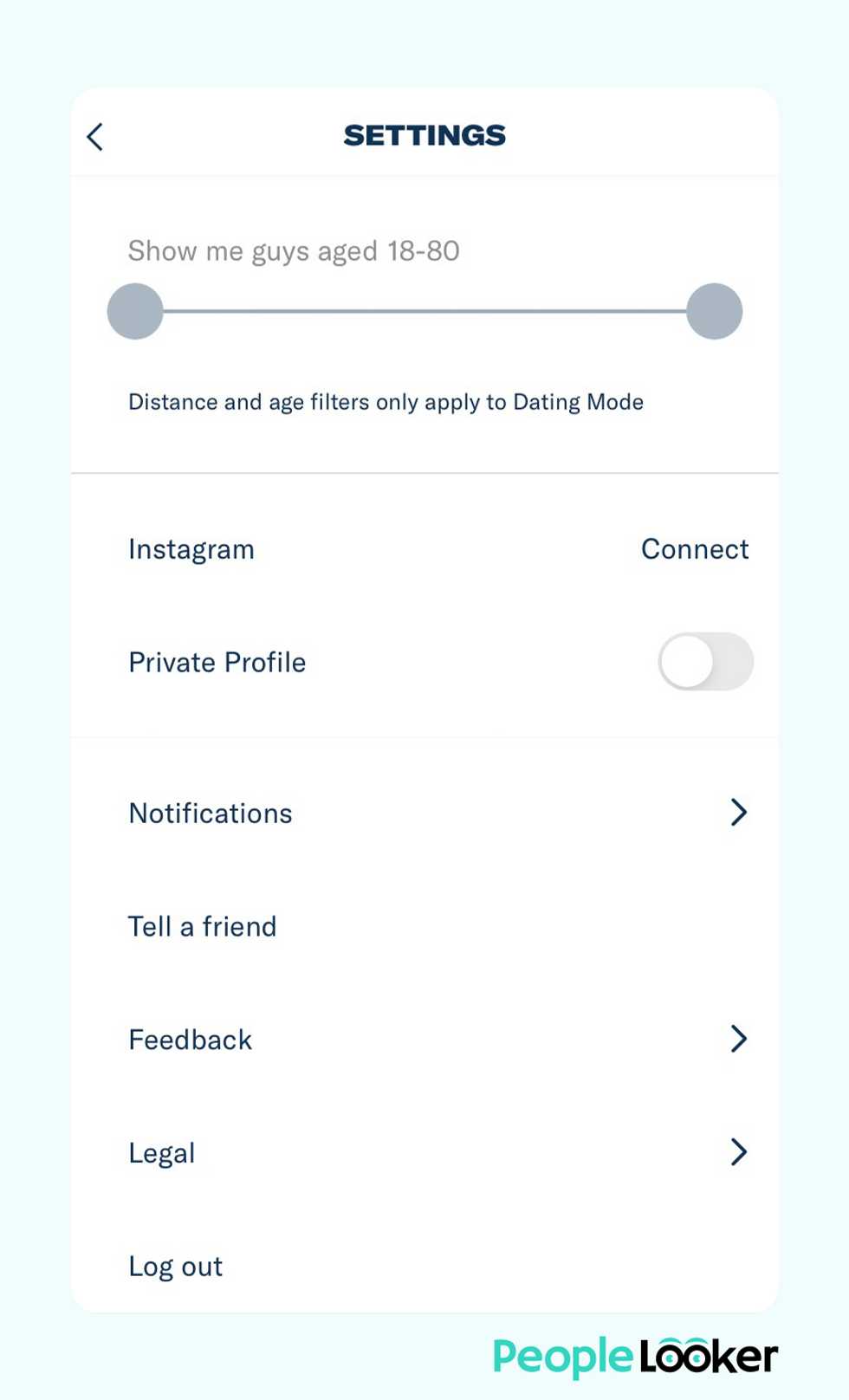Screen dimensions: 849x1400
Task: Enable the Private Profile switch
Action: point(705,662)
